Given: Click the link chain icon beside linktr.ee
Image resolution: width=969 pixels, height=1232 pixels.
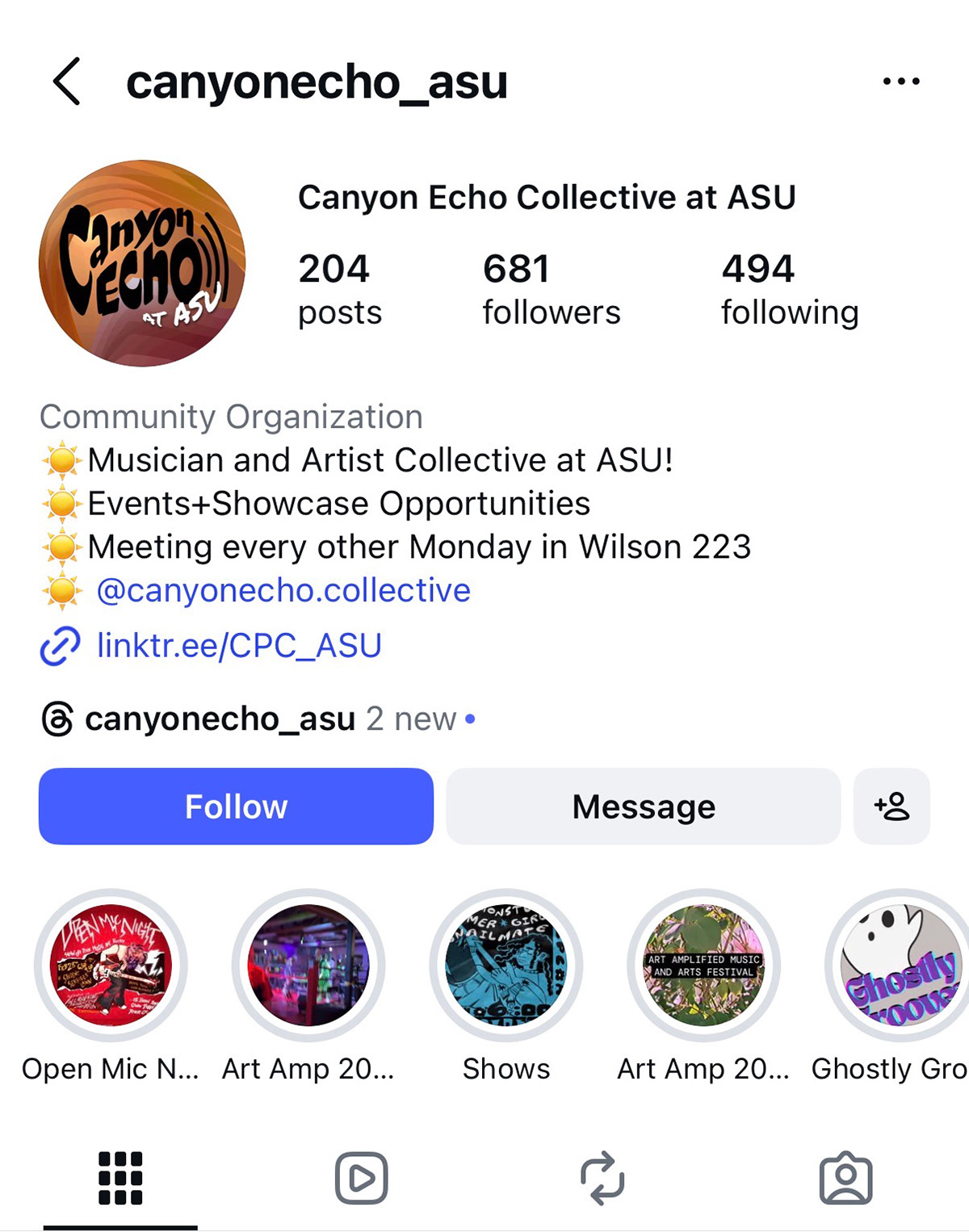Looking at the screenshot, I should (x=57, y=646).
